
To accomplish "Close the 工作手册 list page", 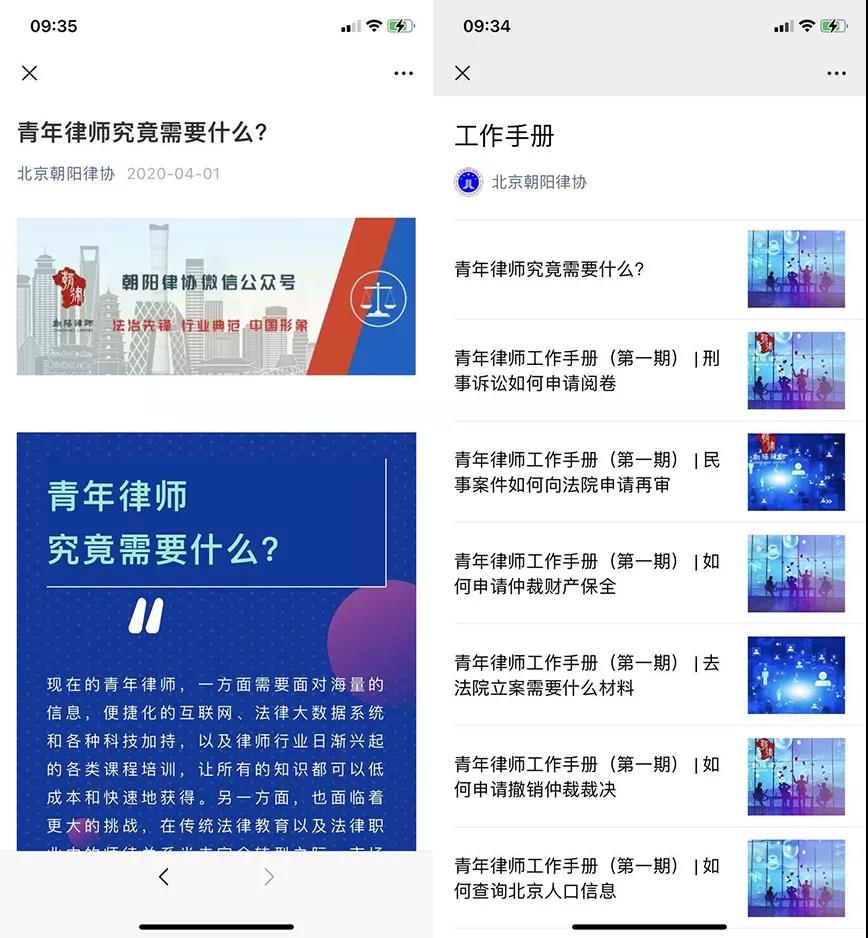I will click(x=462, y=73).
